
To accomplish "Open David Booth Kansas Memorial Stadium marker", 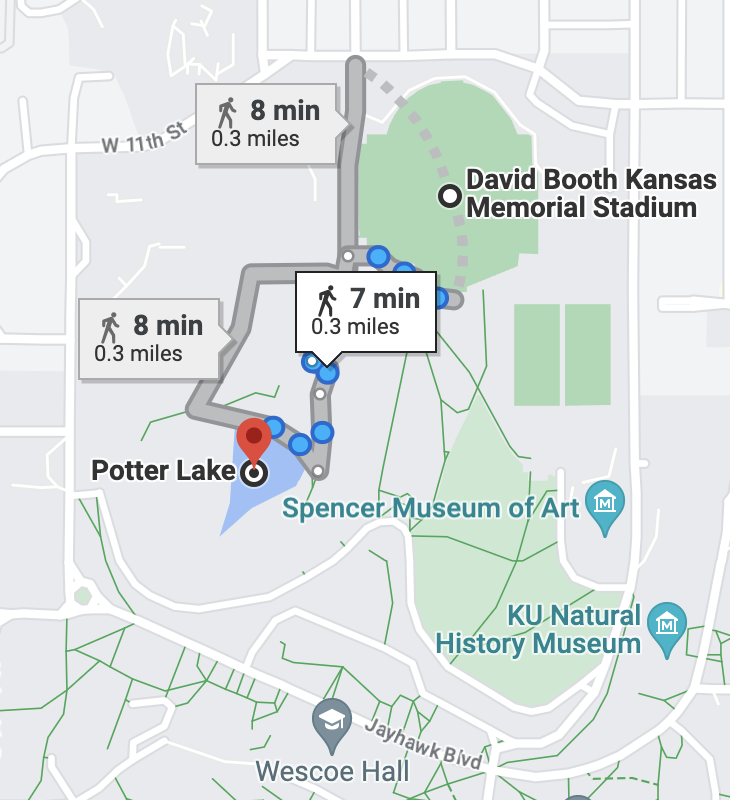I will pyautogui.click(x=451, y=197).
